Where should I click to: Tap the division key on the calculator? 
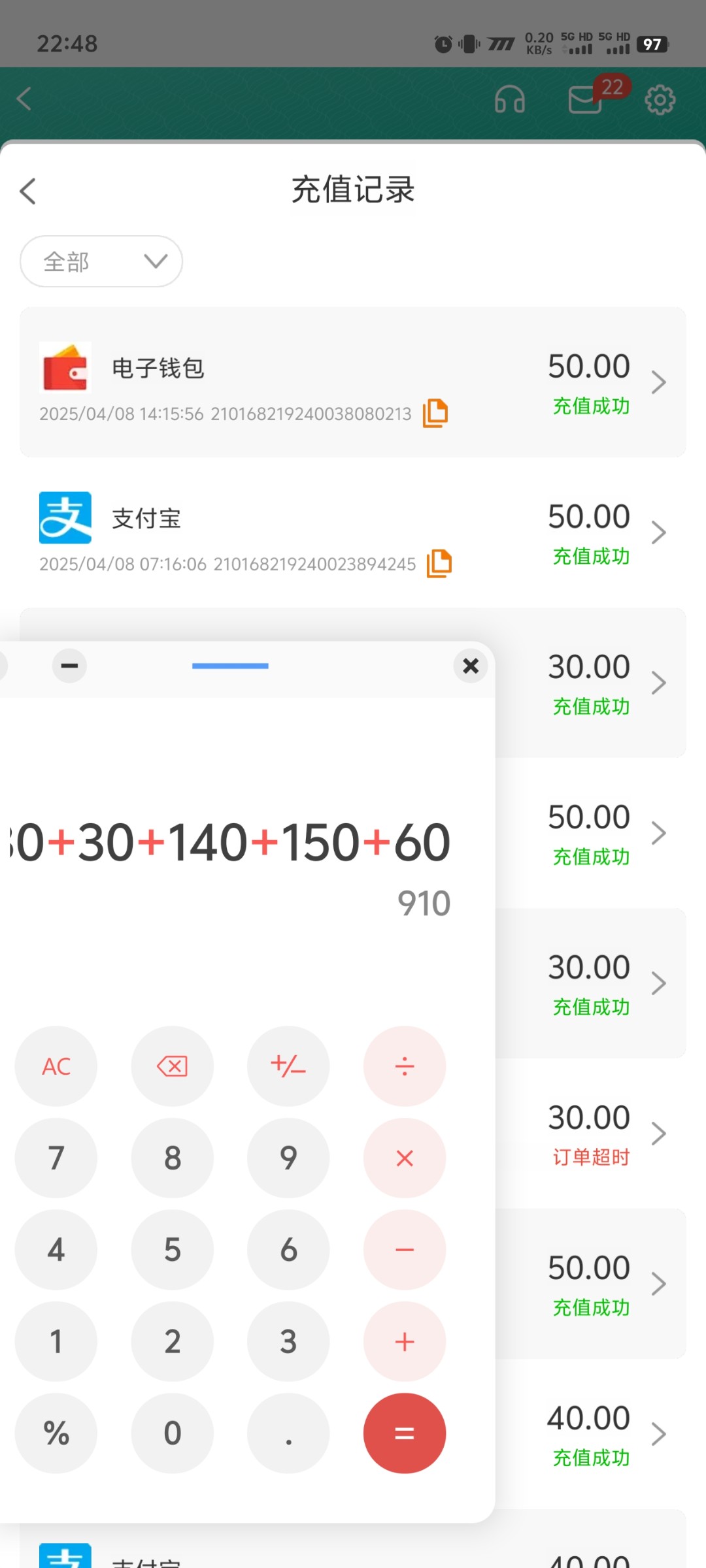[x=405, y=1066]
